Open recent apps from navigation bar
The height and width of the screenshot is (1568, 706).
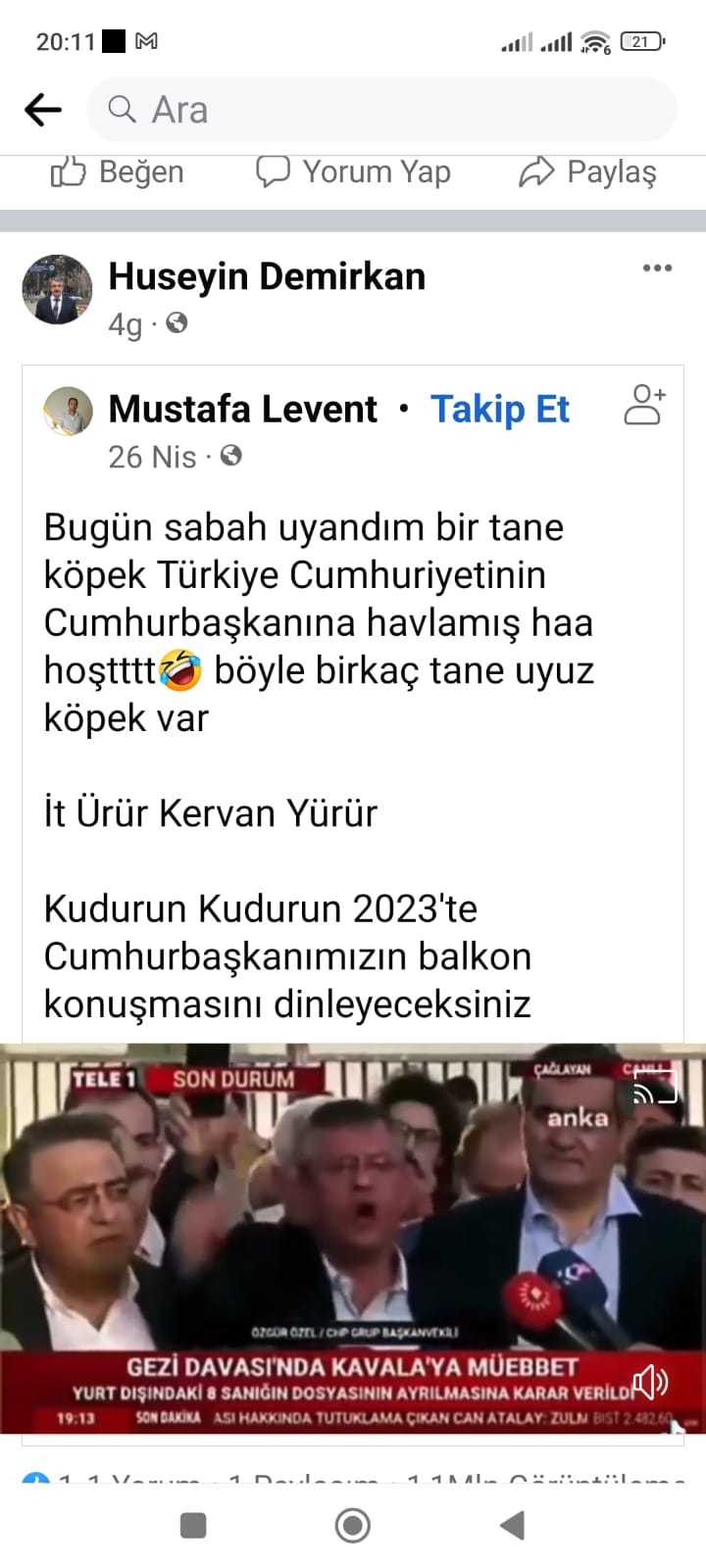pyautogui.click(x=194, y=1525)
